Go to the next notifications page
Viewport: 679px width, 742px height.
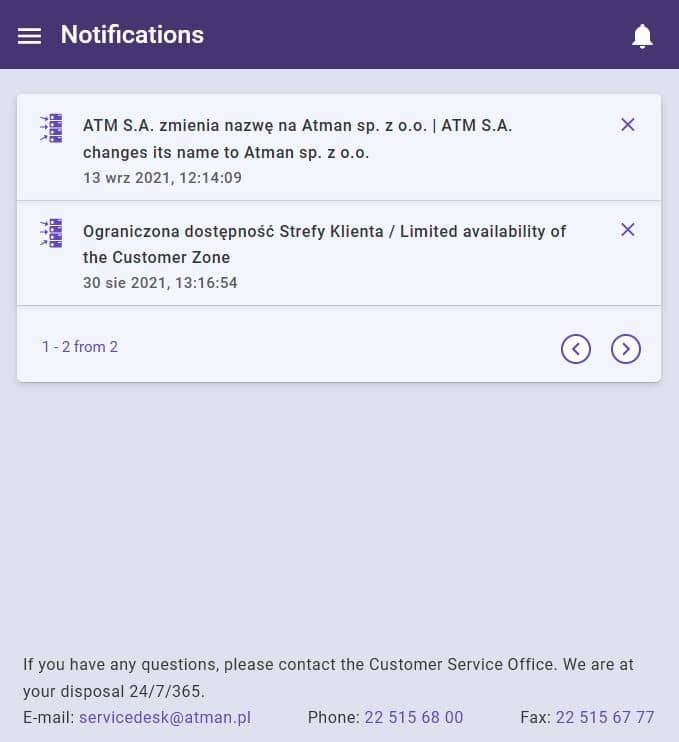pos(626,348)
